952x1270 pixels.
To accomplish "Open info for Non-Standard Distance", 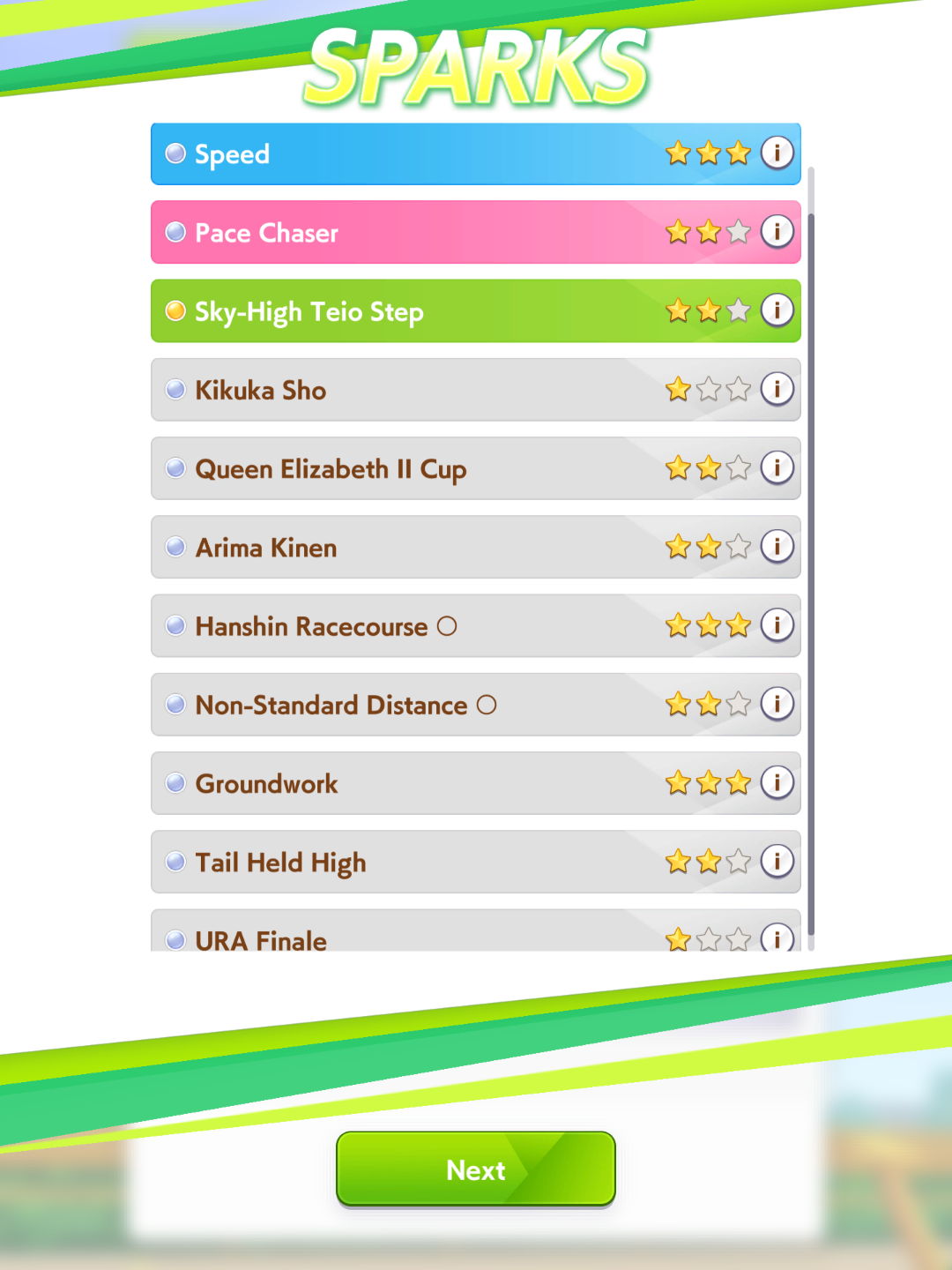I will (x=777, y=704).
